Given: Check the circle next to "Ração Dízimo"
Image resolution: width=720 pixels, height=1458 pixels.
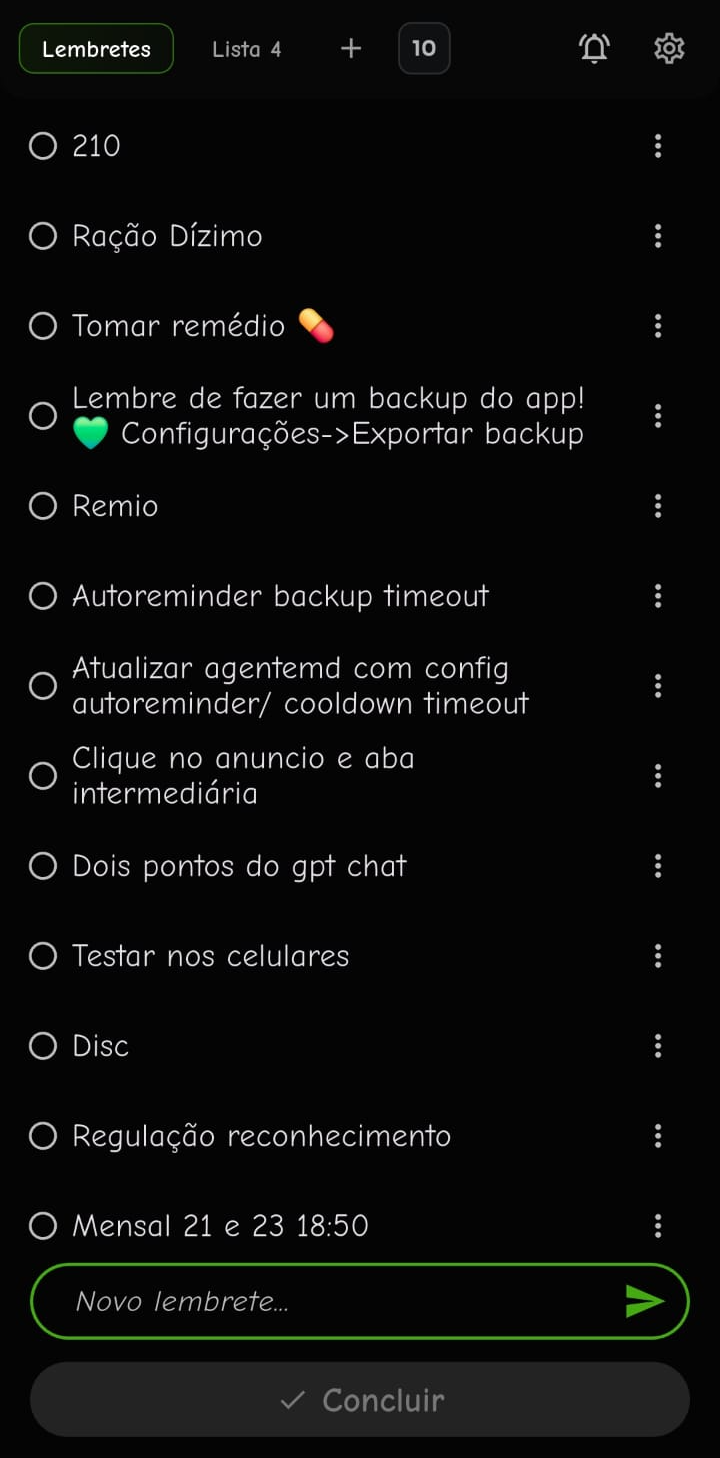Looking at the screenshot, I should pyautogui.click(x=42, y=236).
